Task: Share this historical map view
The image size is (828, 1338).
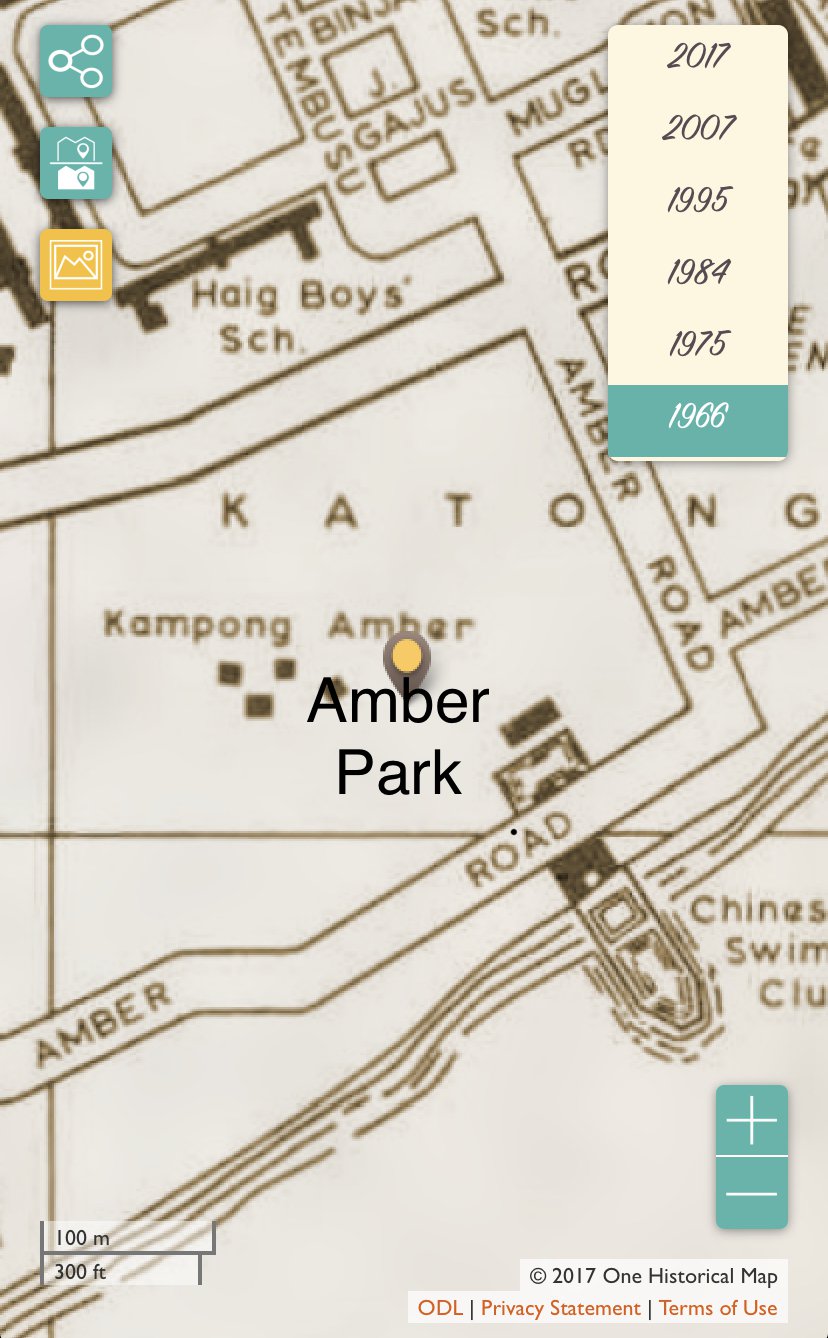Action: click(76, 61)
